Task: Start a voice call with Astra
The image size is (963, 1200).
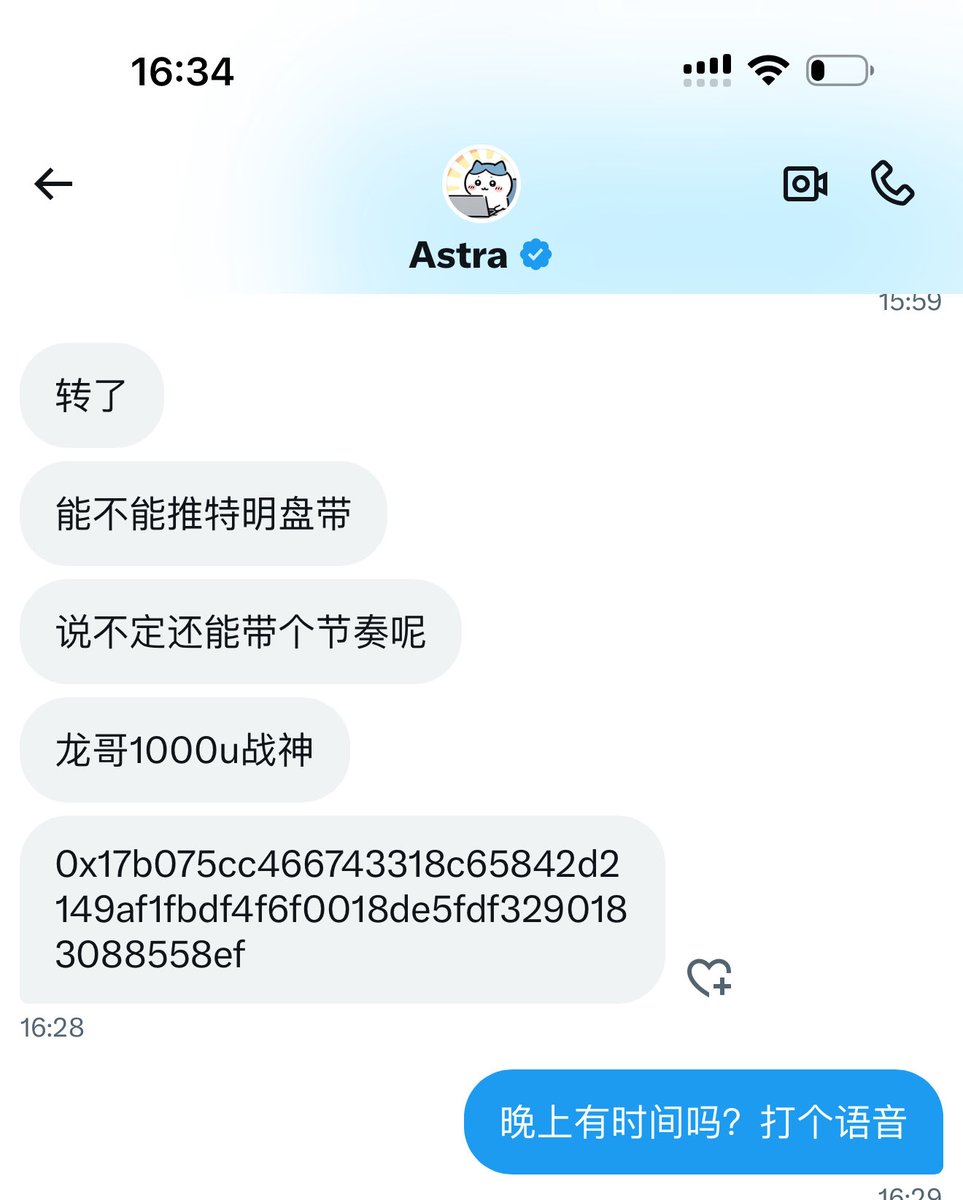Action: tap(892, 184)
